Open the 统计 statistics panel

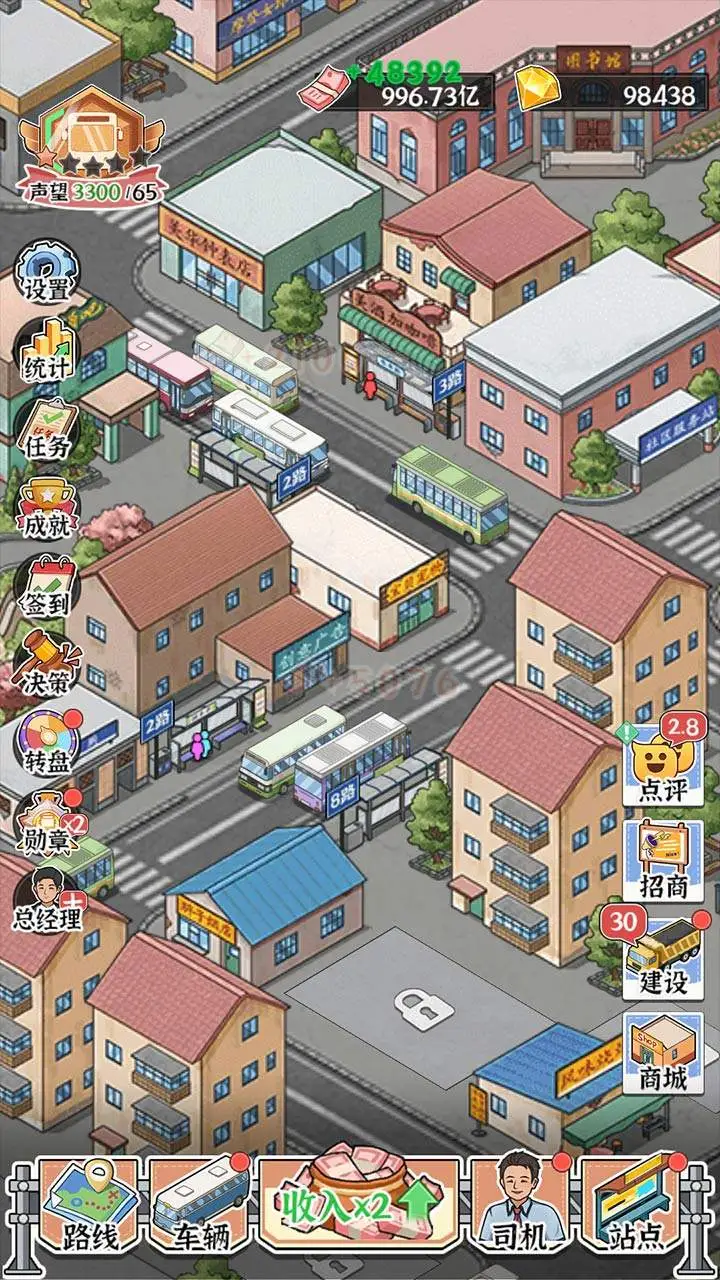tap(47, 350)
